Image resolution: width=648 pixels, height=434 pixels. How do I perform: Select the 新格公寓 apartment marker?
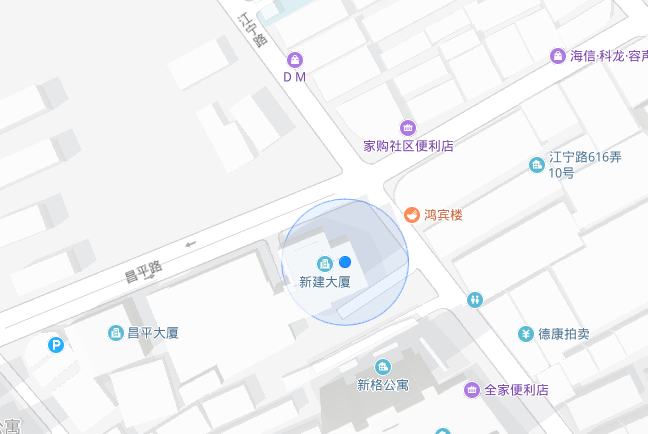(x=382, y=367)
